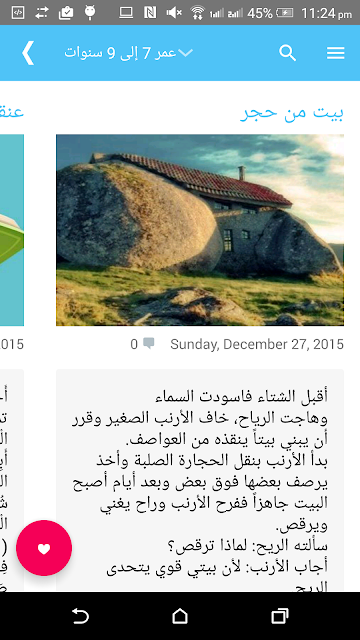This screenshot has width=360, height=640.
Task: Open the search icon
Action: tap(287, 53)
